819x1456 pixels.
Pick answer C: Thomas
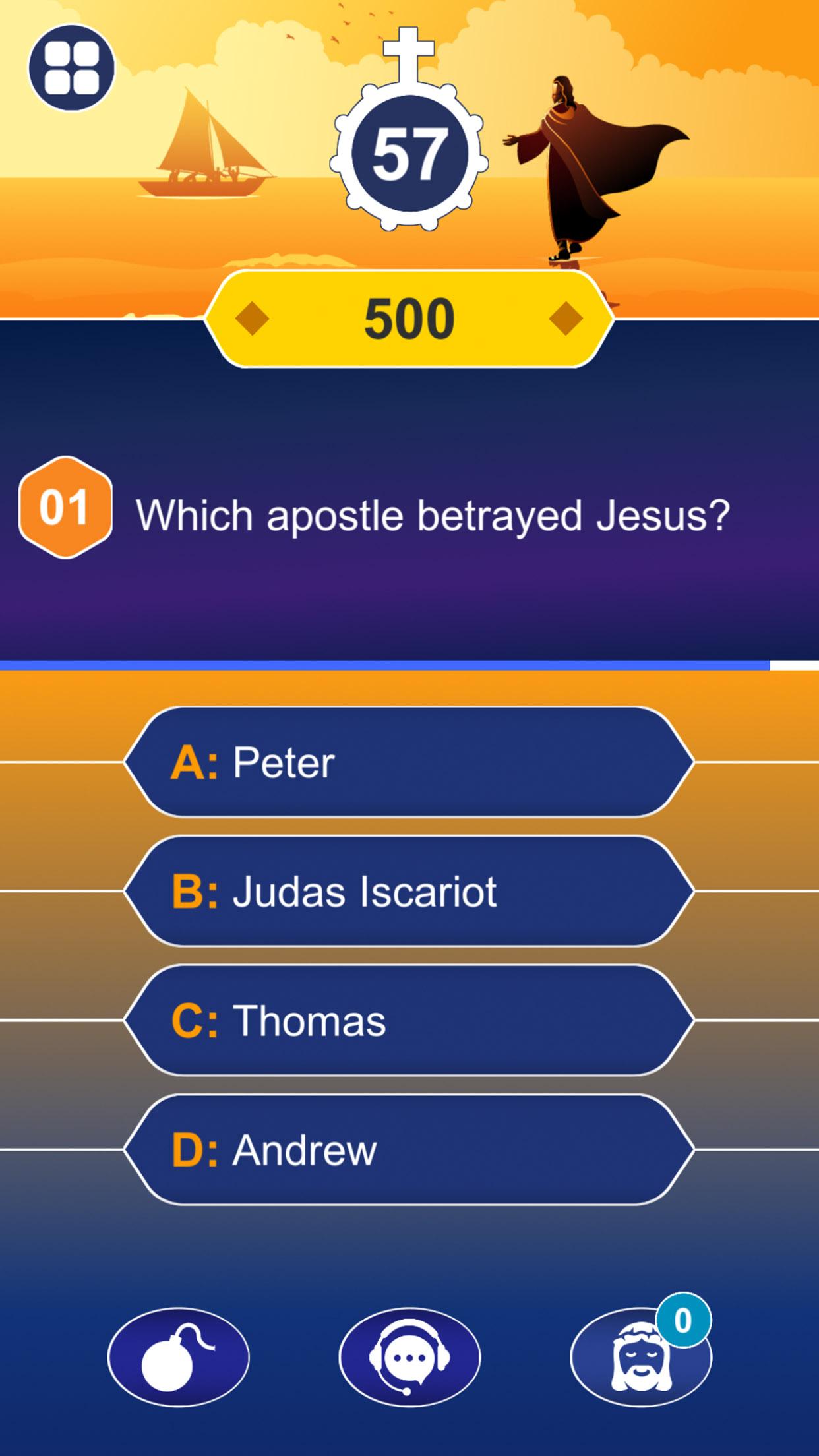pyautogui.click(x=409, y=1020)
